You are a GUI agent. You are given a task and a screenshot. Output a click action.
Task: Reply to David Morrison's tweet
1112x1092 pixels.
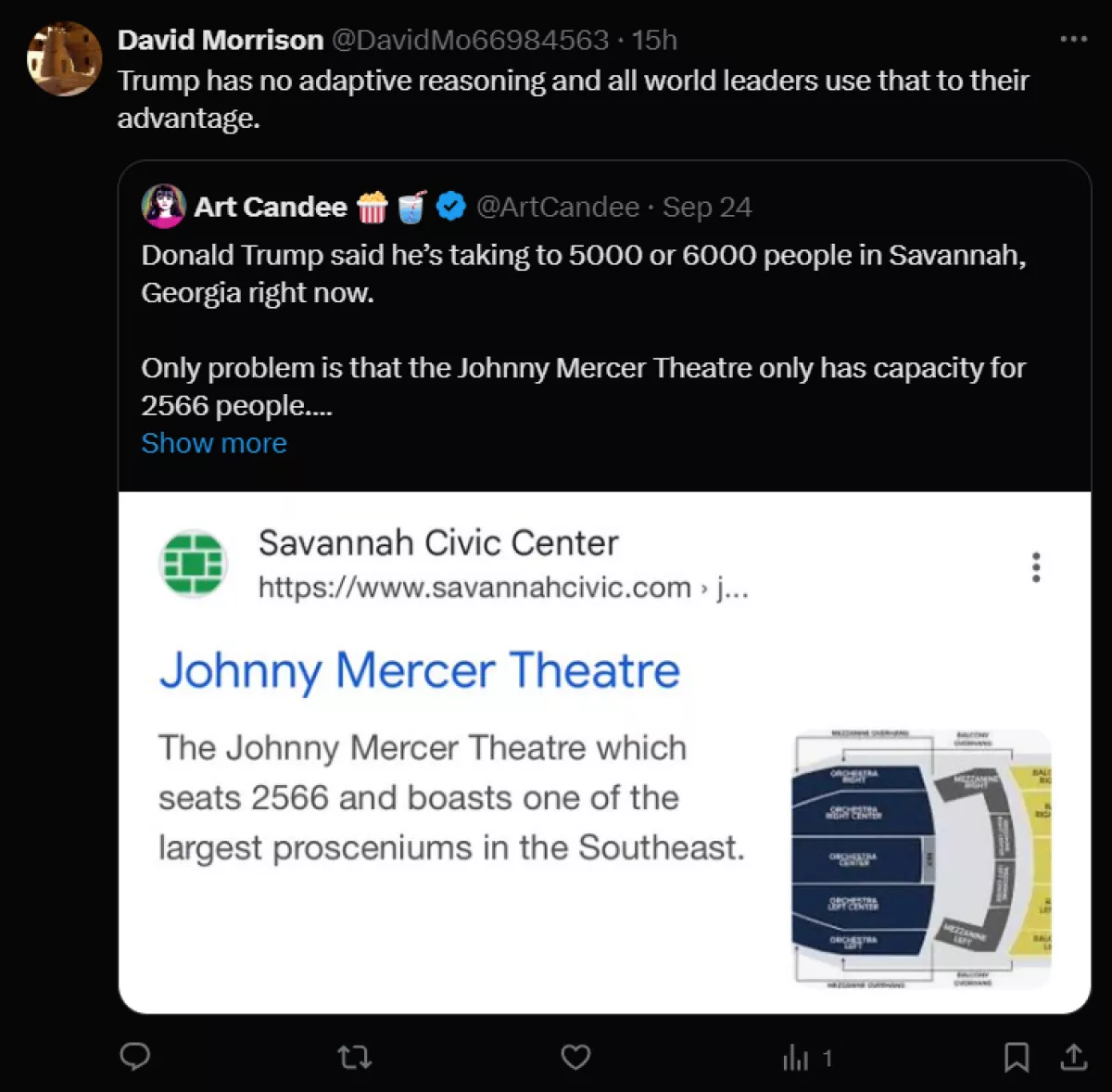[x=135, y=1057]
